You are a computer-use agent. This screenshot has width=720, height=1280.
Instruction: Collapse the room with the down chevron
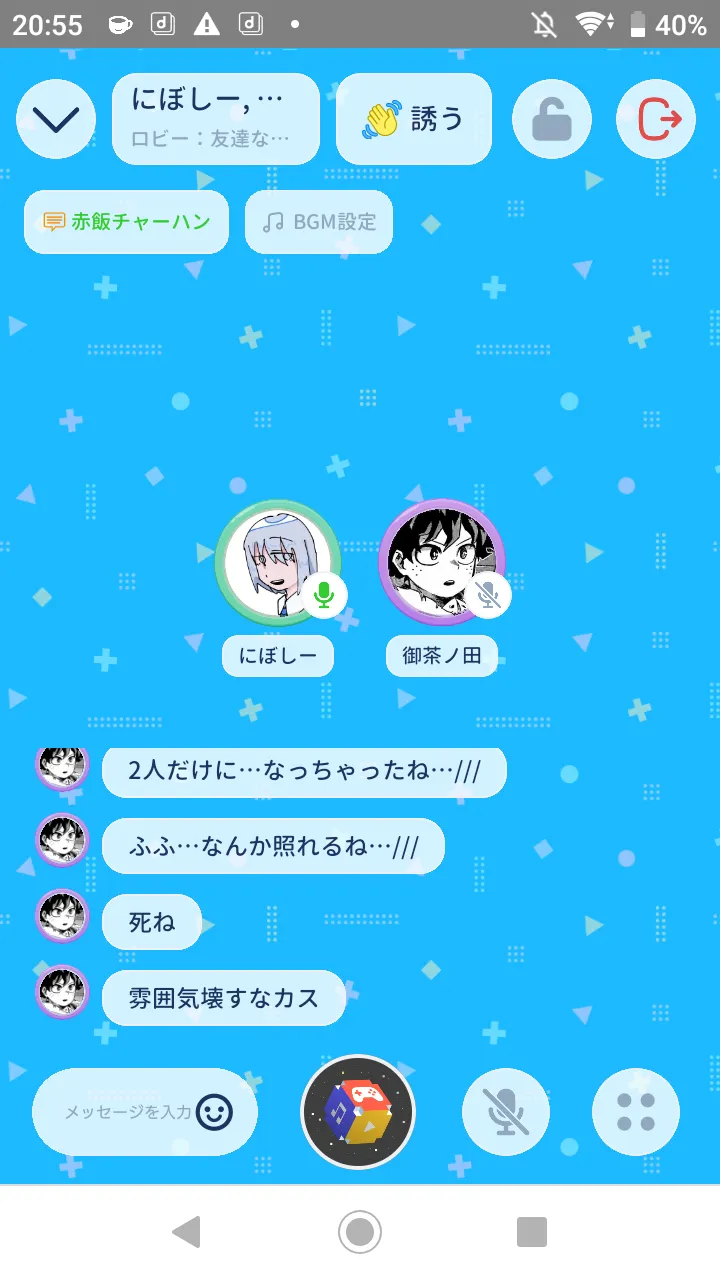[x=56, y=119]
